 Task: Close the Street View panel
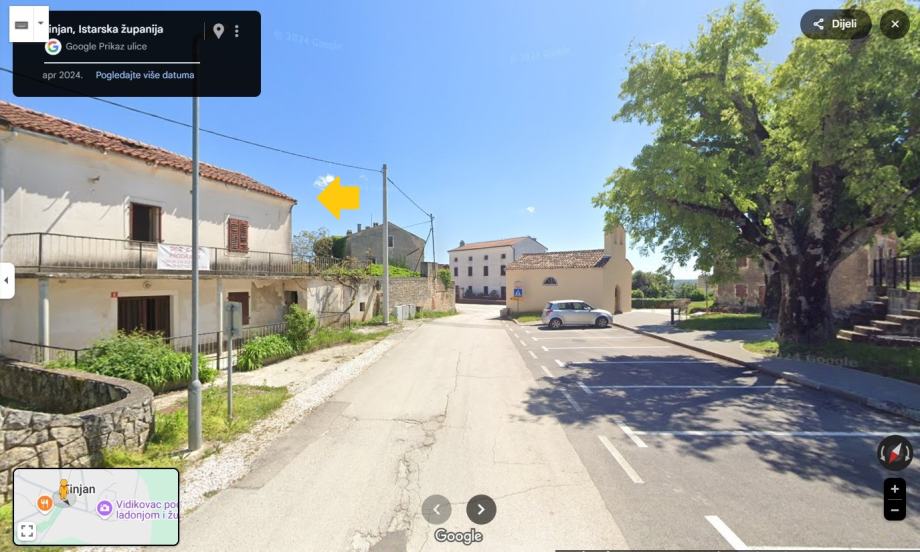click(894, 24)
